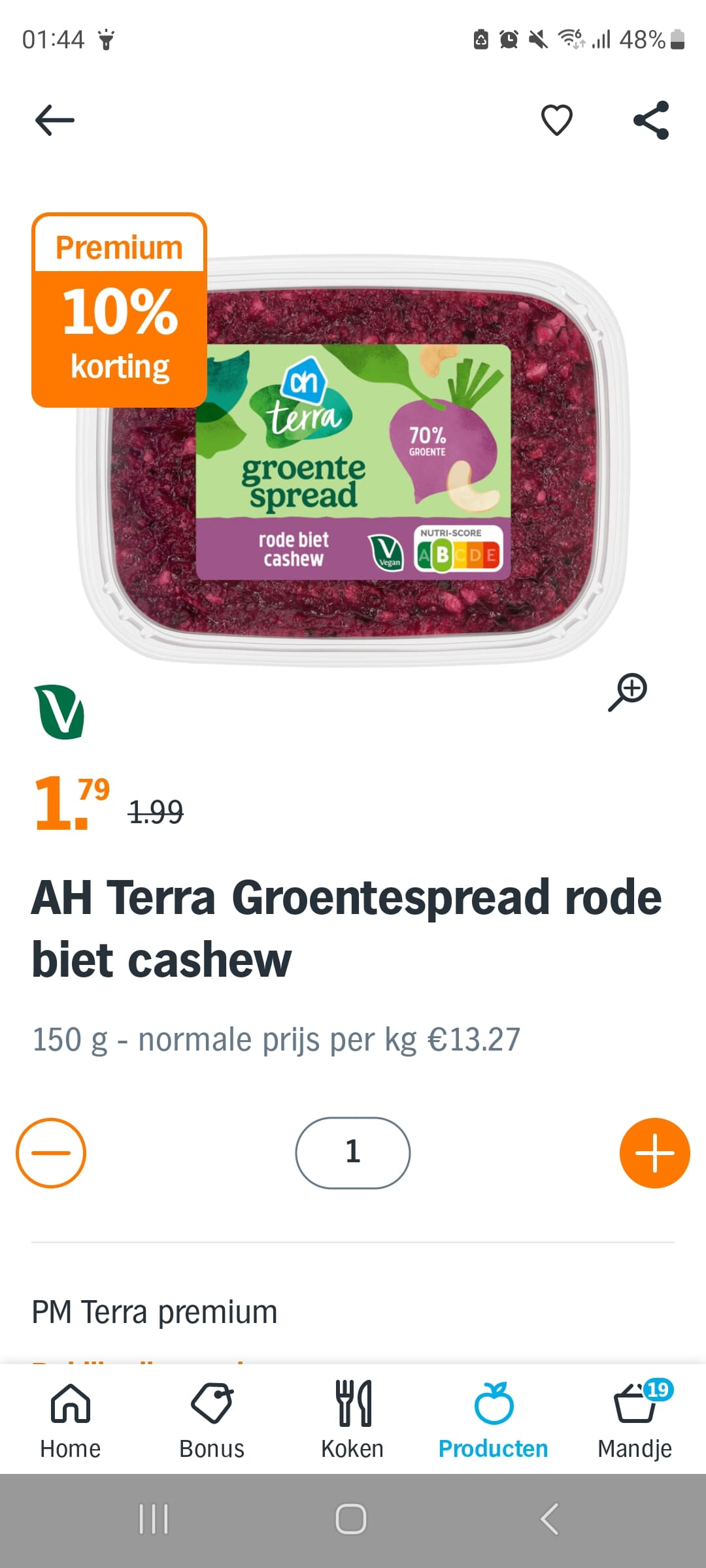
Task: Tap the system recent apps button
Action: (x=154, y=1519)
